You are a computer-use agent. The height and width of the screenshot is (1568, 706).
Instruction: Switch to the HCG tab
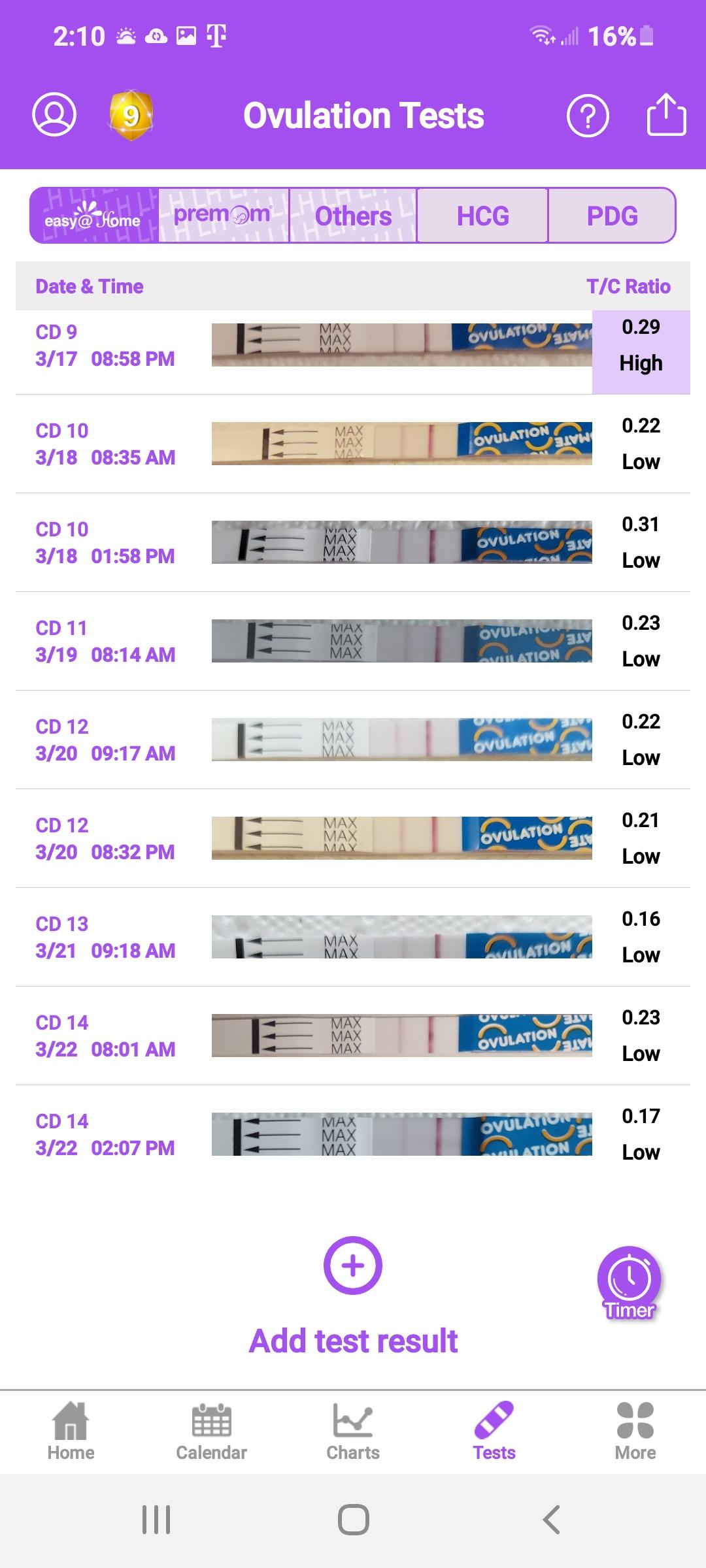coord(482,216)
